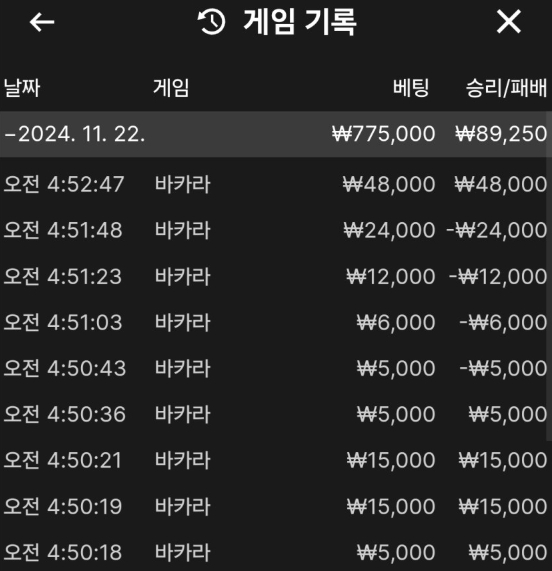Open the 4:50:18 baccarat record
Image resolution: width=552 pixels, height=571 pixels.
276,551
